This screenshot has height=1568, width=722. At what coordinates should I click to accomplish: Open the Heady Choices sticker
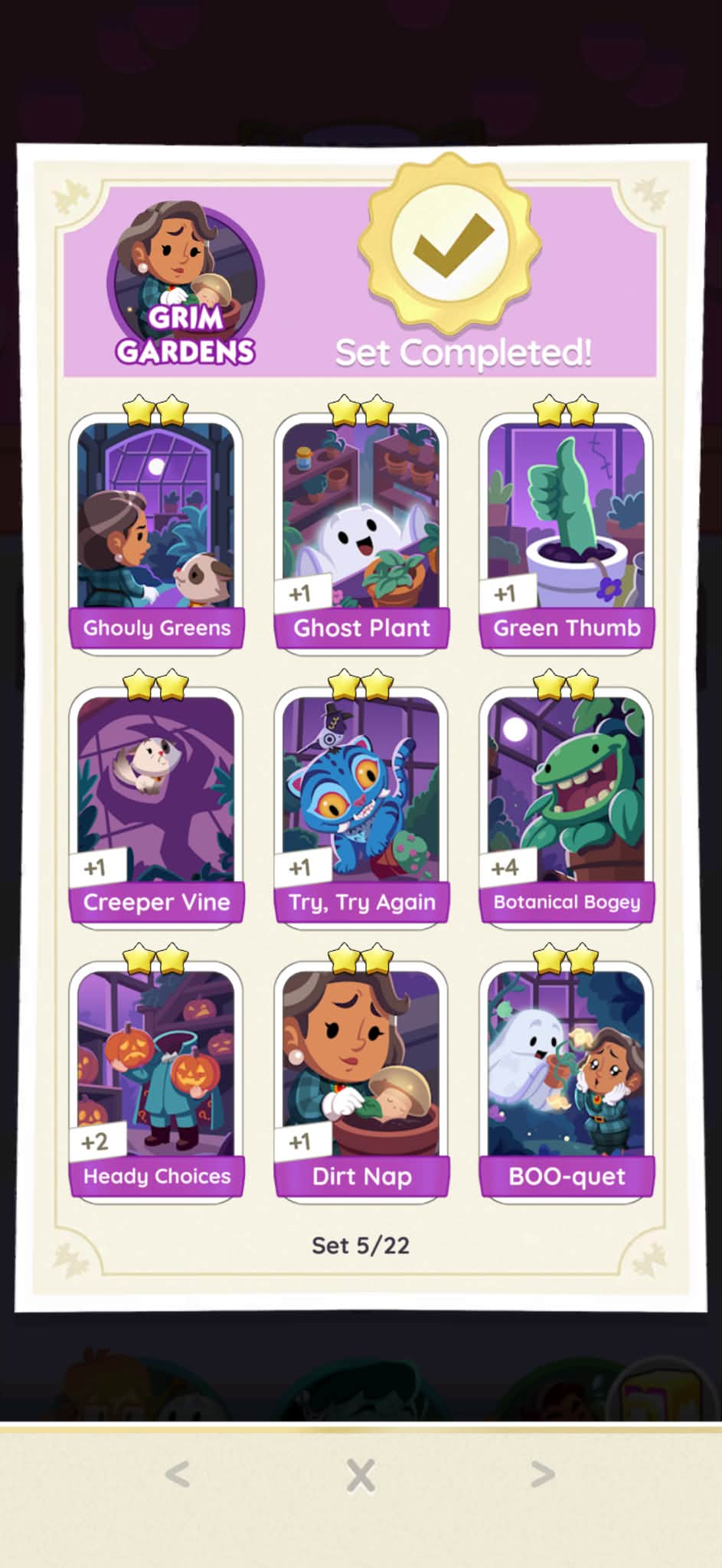coord(156,1082)
